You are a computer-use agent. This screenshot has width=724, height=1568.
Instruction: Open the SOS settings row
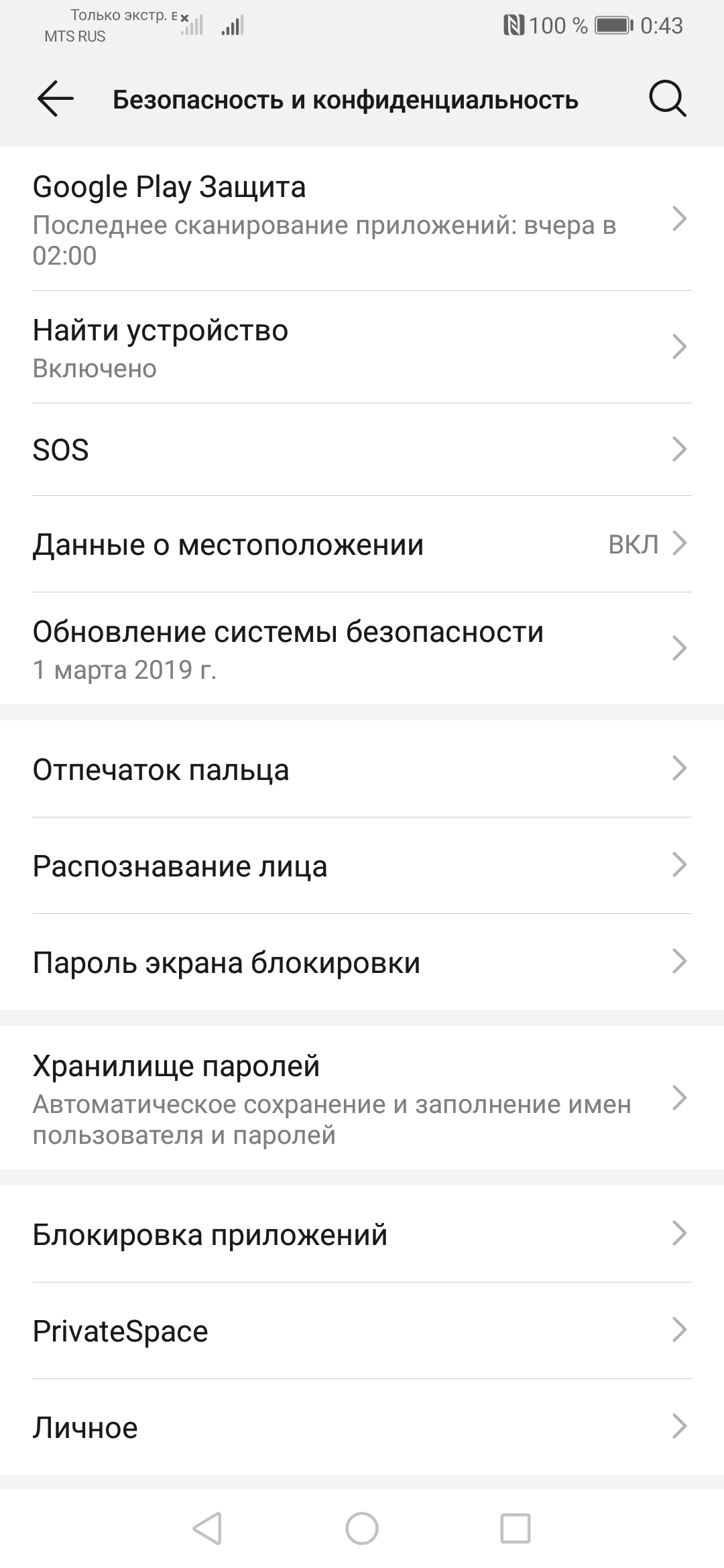pyautogui.click(x=362, y=450)
